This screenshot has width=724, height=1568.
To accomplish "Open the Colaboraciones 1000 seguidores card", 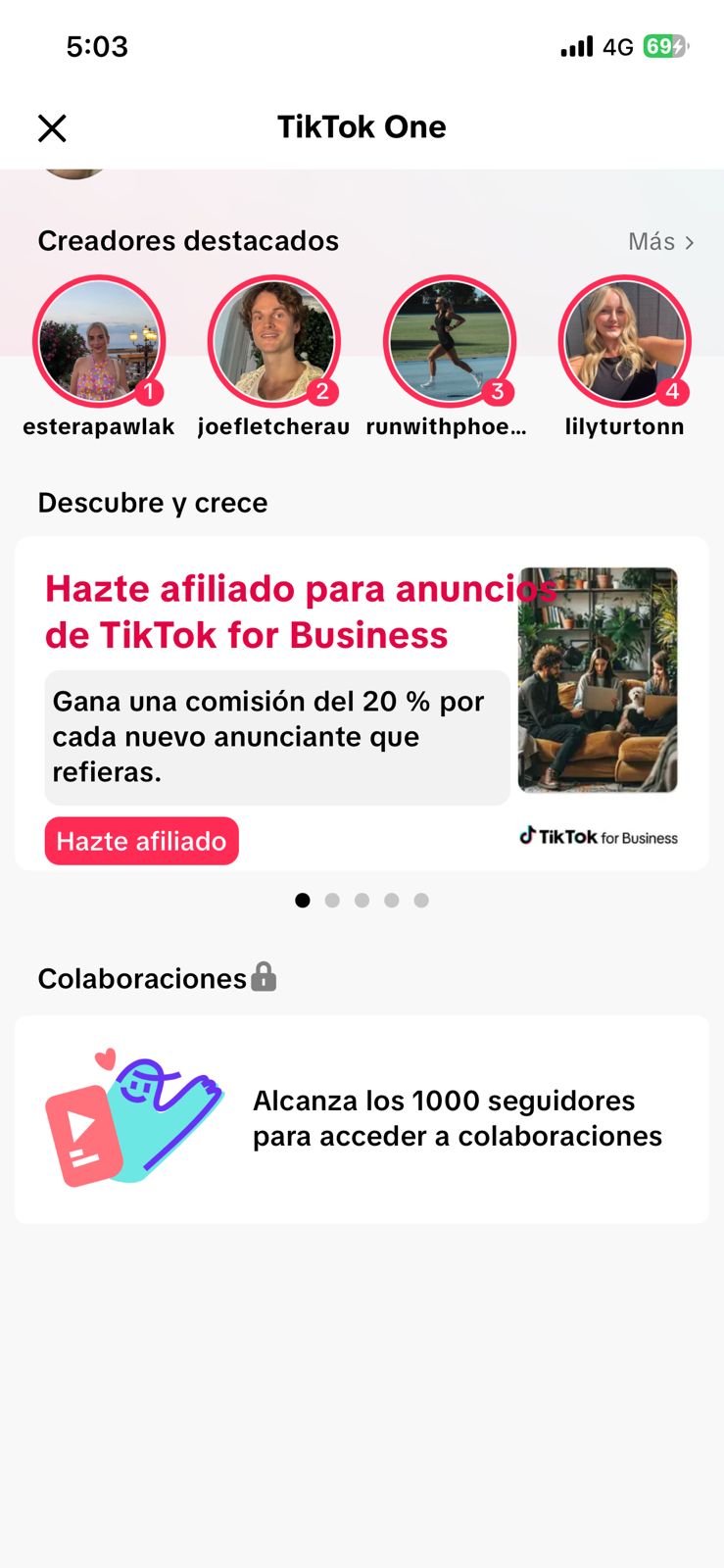I will click(x=362, y=1119).
